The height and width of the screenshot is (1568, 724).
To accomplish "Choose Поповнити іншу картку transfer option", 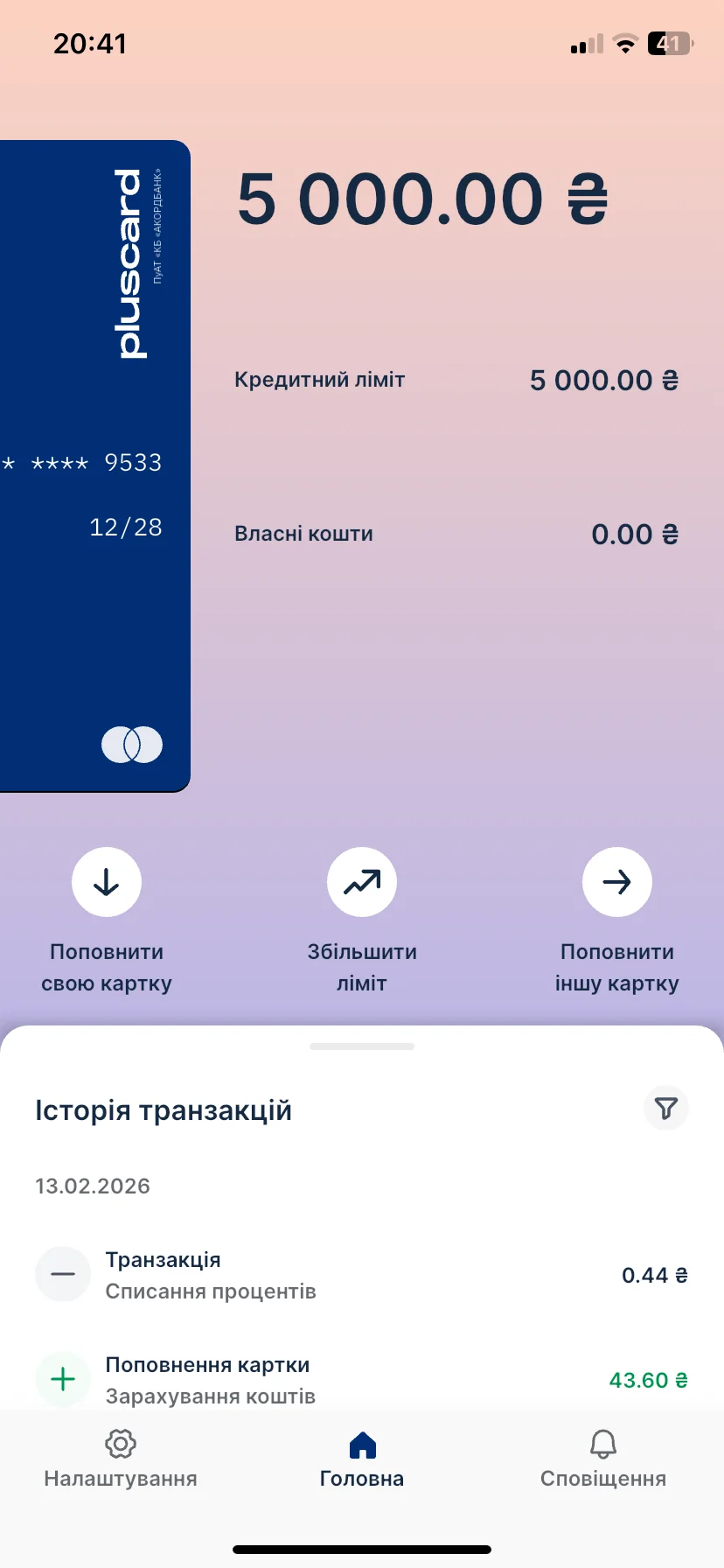I will point(616,882).
